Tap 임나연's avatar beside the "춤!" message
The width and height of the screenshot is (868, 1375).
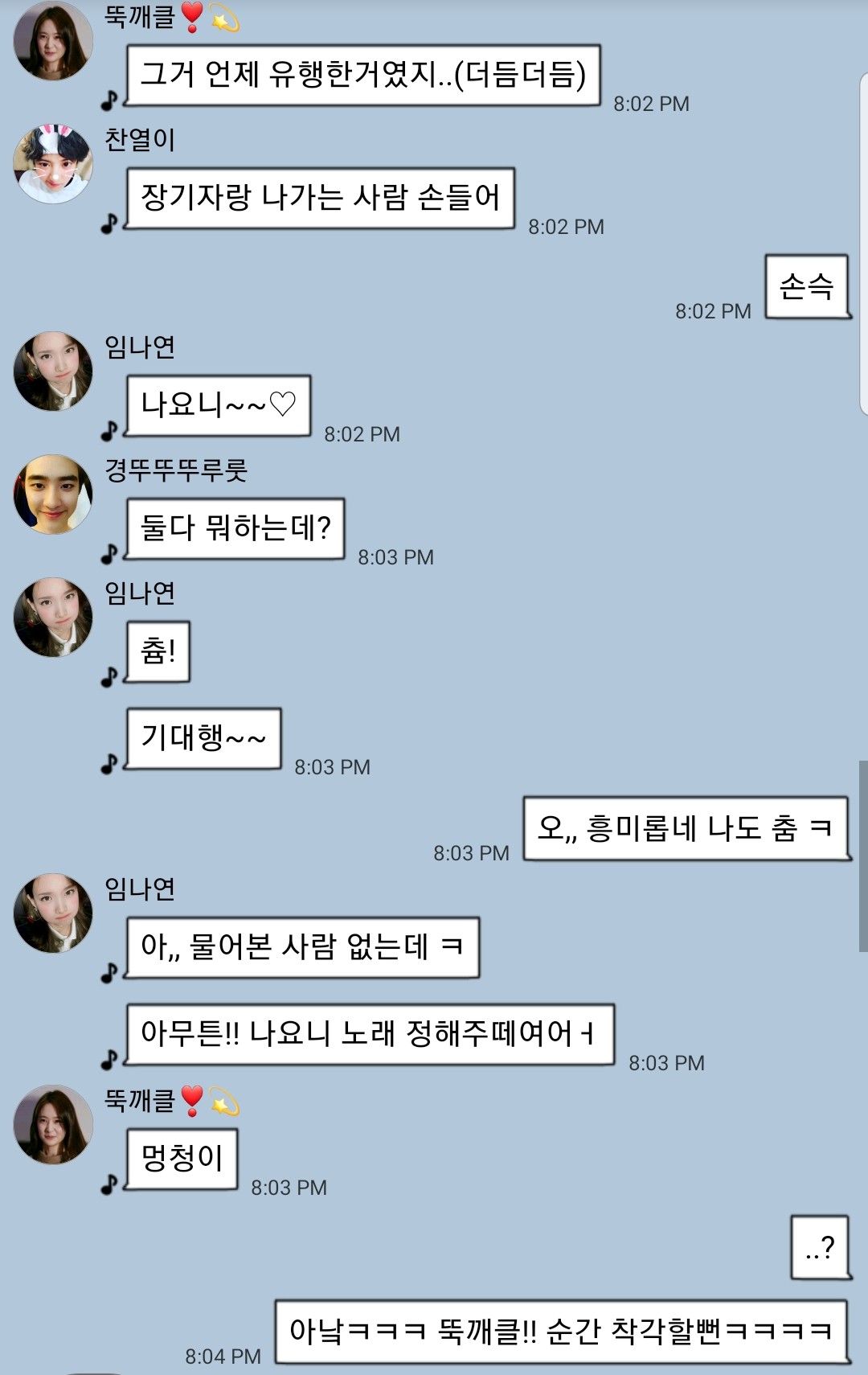[53, 618]
